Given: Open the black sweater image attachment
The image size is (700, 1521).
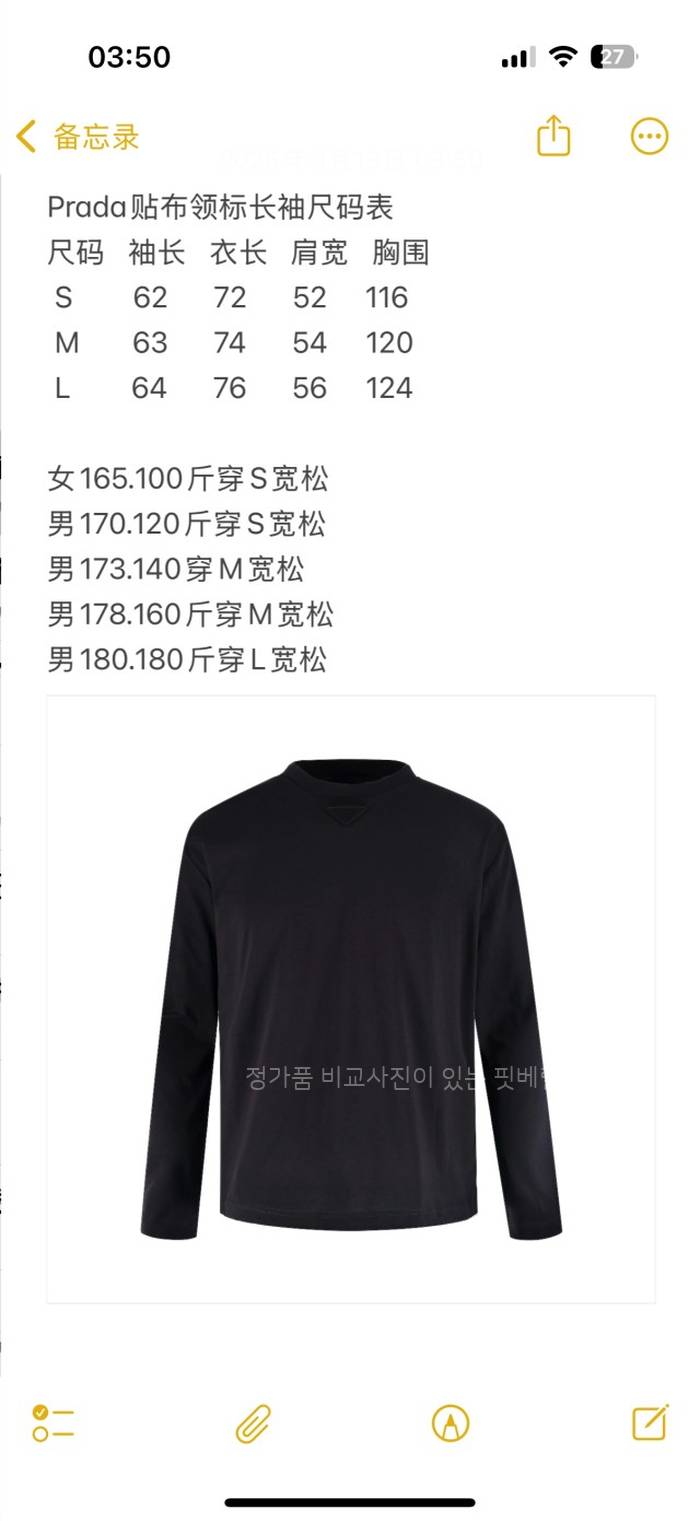Looking at the screenshot, I should pos(351,998).
